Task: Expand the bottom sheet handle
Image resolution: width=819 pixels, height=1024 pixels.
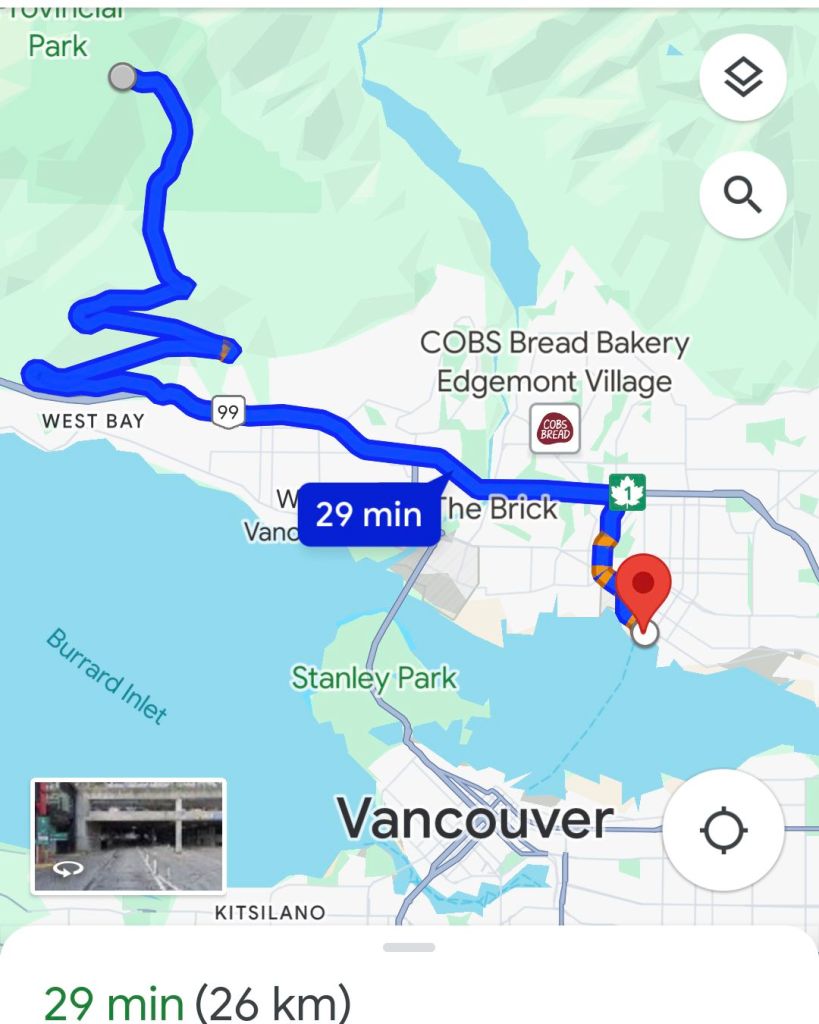Action: (409, 947)
